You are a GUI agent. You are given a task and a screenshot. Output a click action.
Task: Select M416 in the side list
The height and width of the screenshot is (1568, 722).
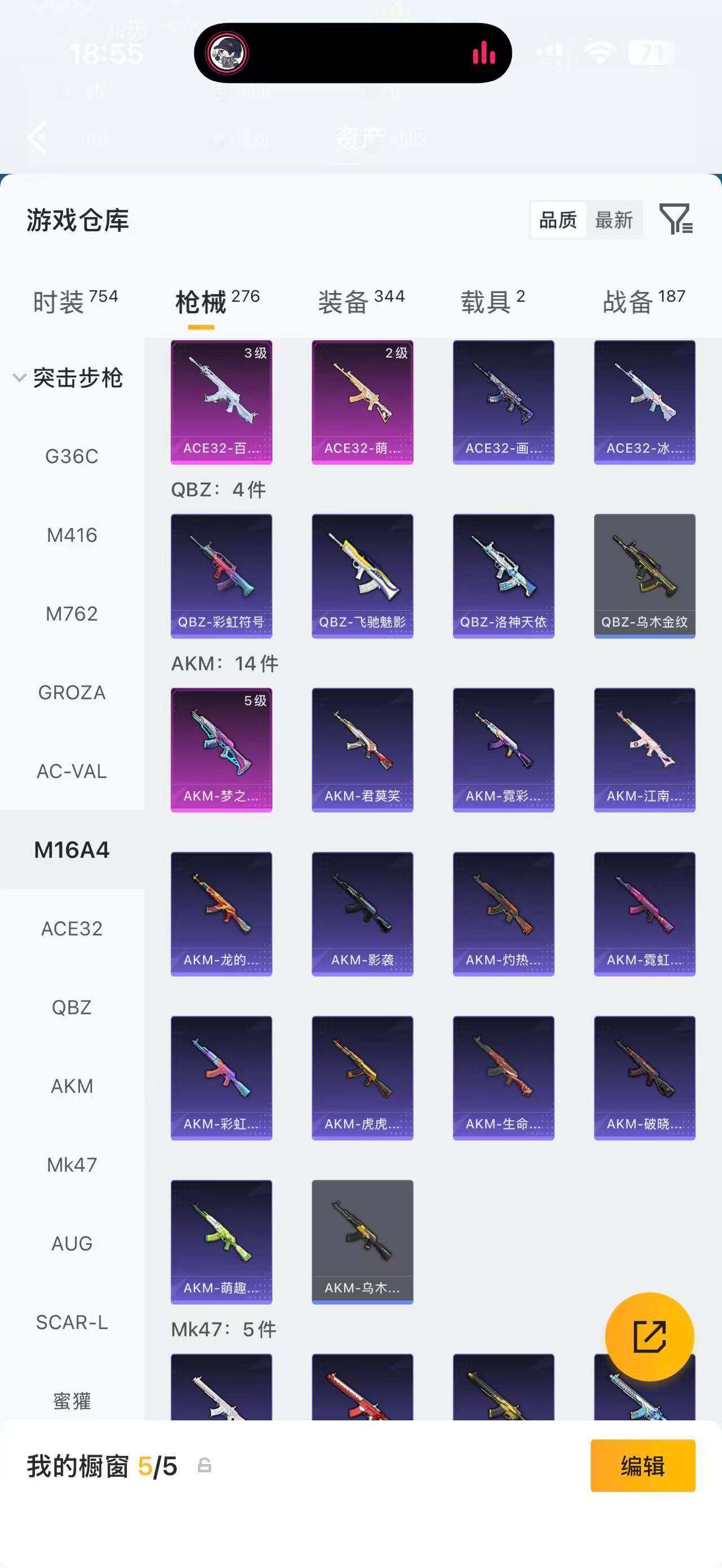point(72,535)
